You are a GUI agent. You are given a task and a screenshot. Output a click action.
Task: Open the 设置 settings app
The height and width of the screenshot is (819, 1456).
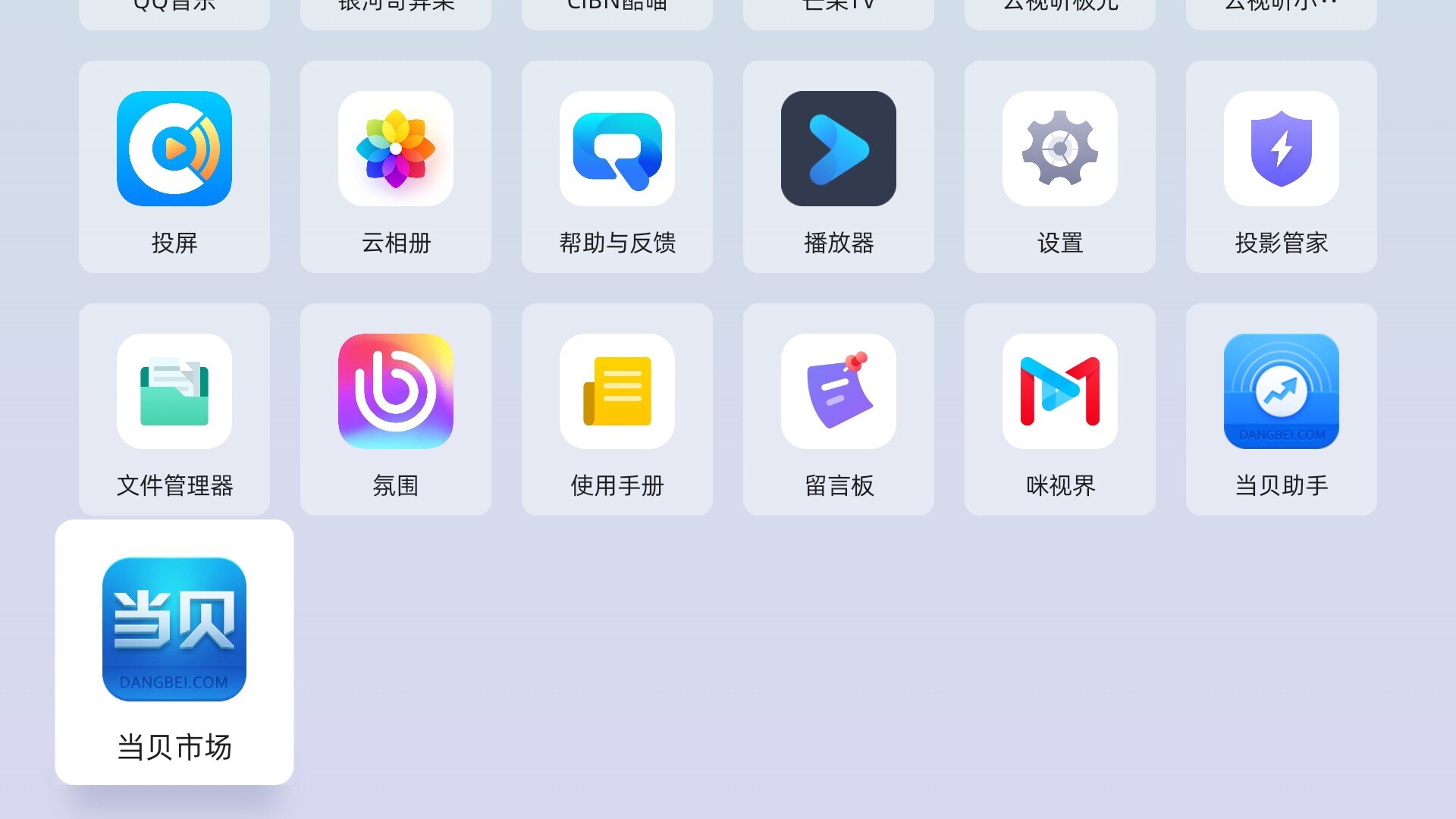(x=1060, y=167)
